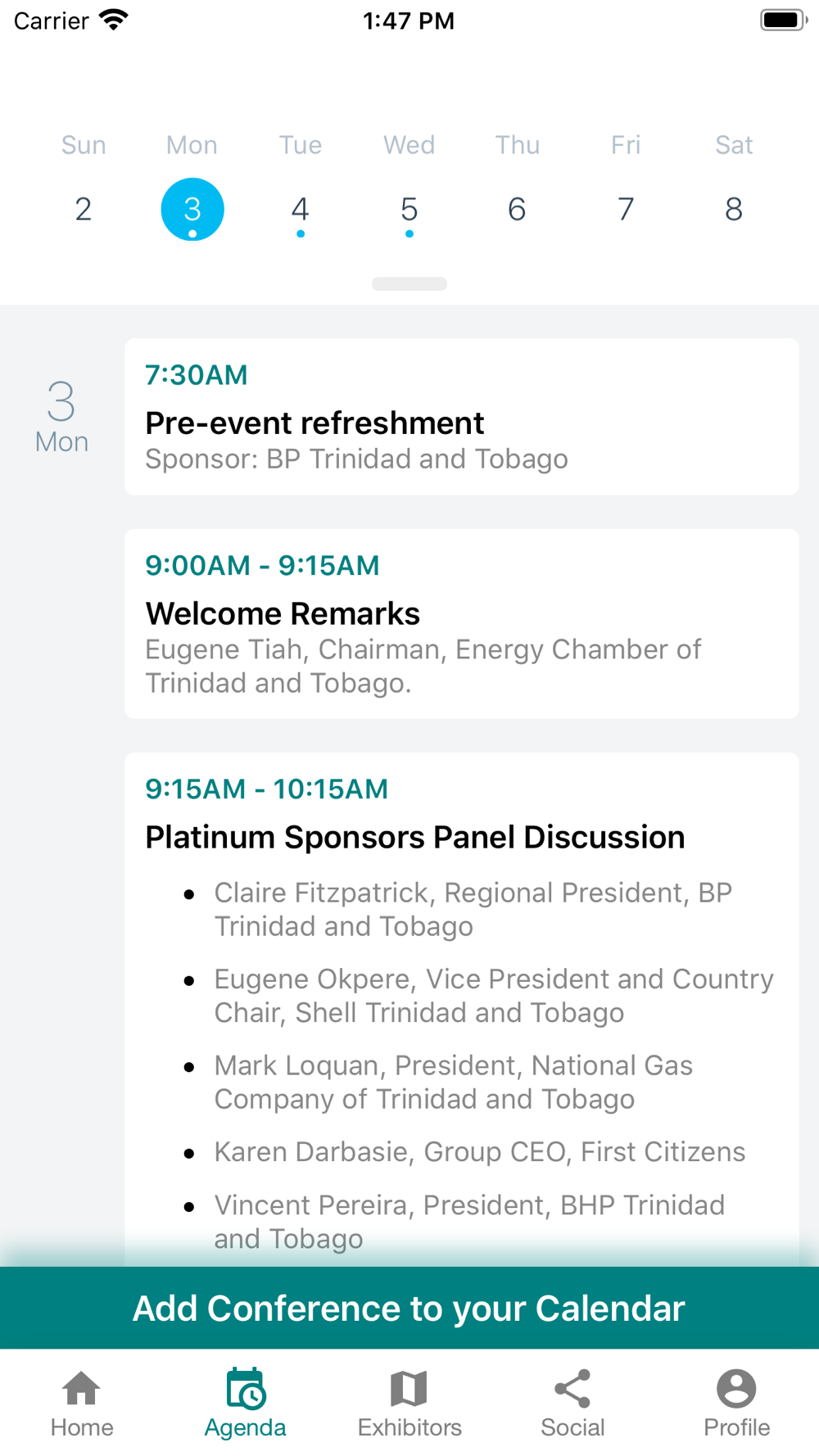Tap the calendar expand handle
This screenshot has height=1456, width=819.
pos(409,284)
